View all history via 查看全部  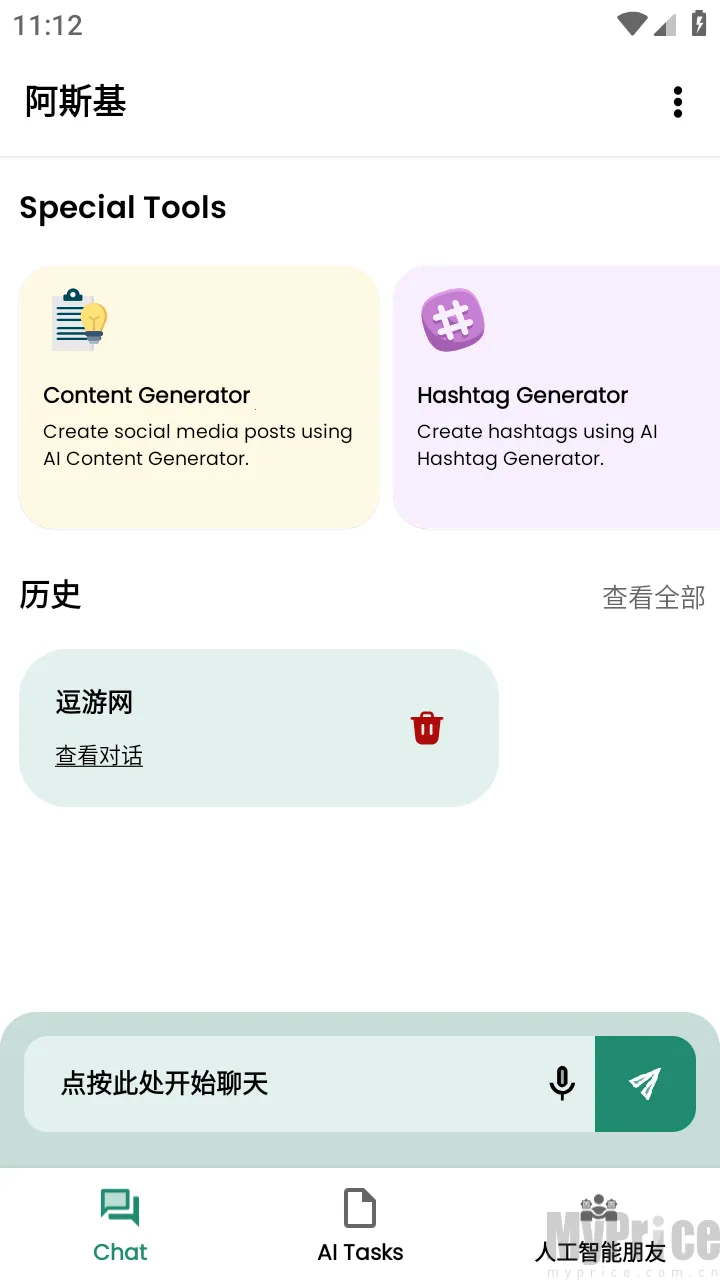click(654, 598)
